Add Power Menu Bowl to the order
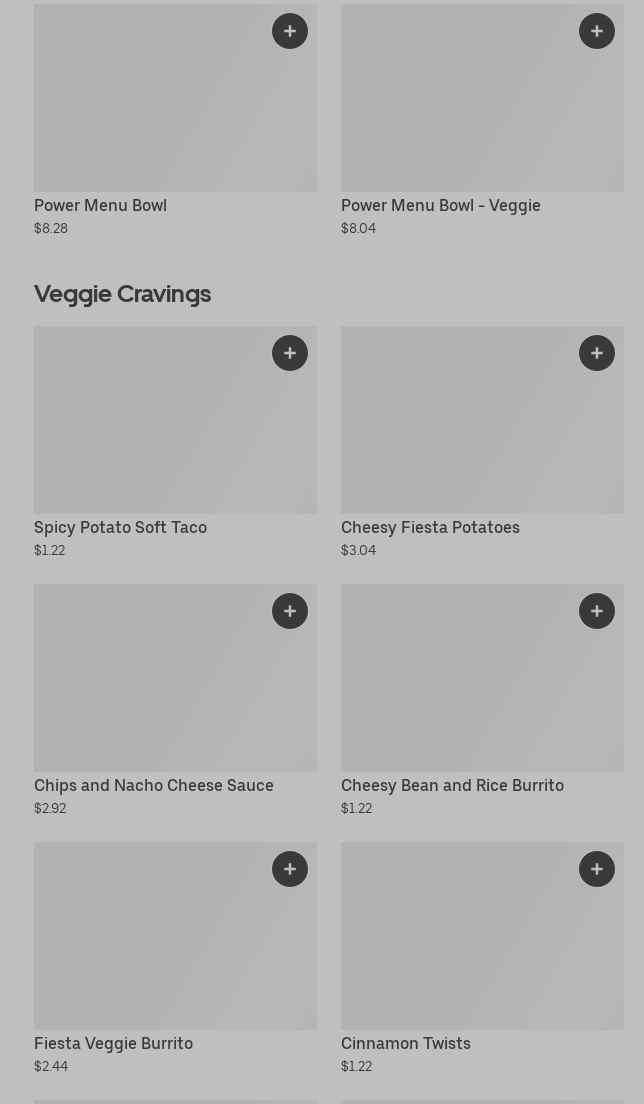This screenshot has height=1104, width=644. tap(290, 31)
